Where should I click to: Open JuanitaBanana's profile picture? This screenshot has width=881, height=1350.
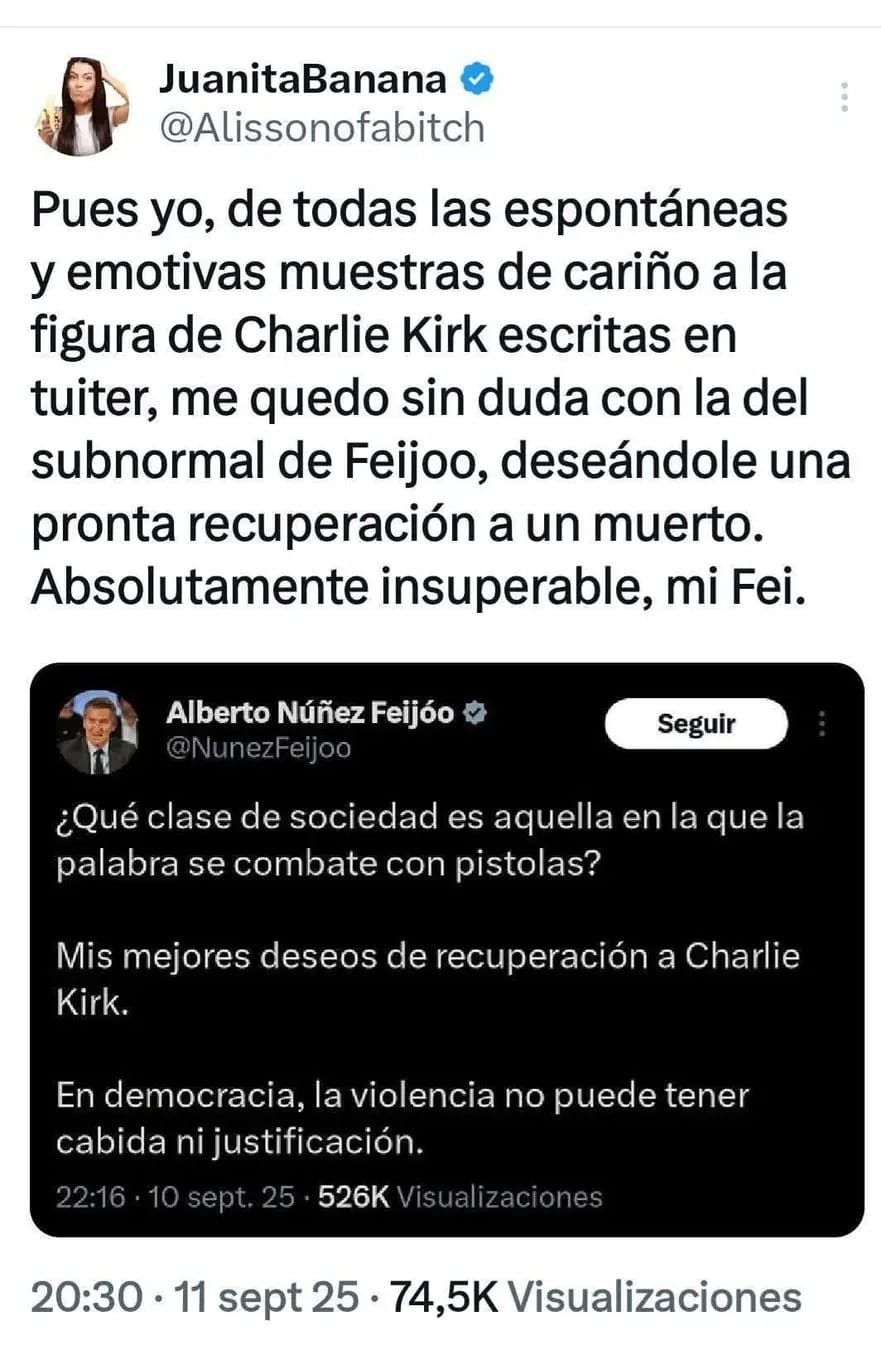coord(85,105)
